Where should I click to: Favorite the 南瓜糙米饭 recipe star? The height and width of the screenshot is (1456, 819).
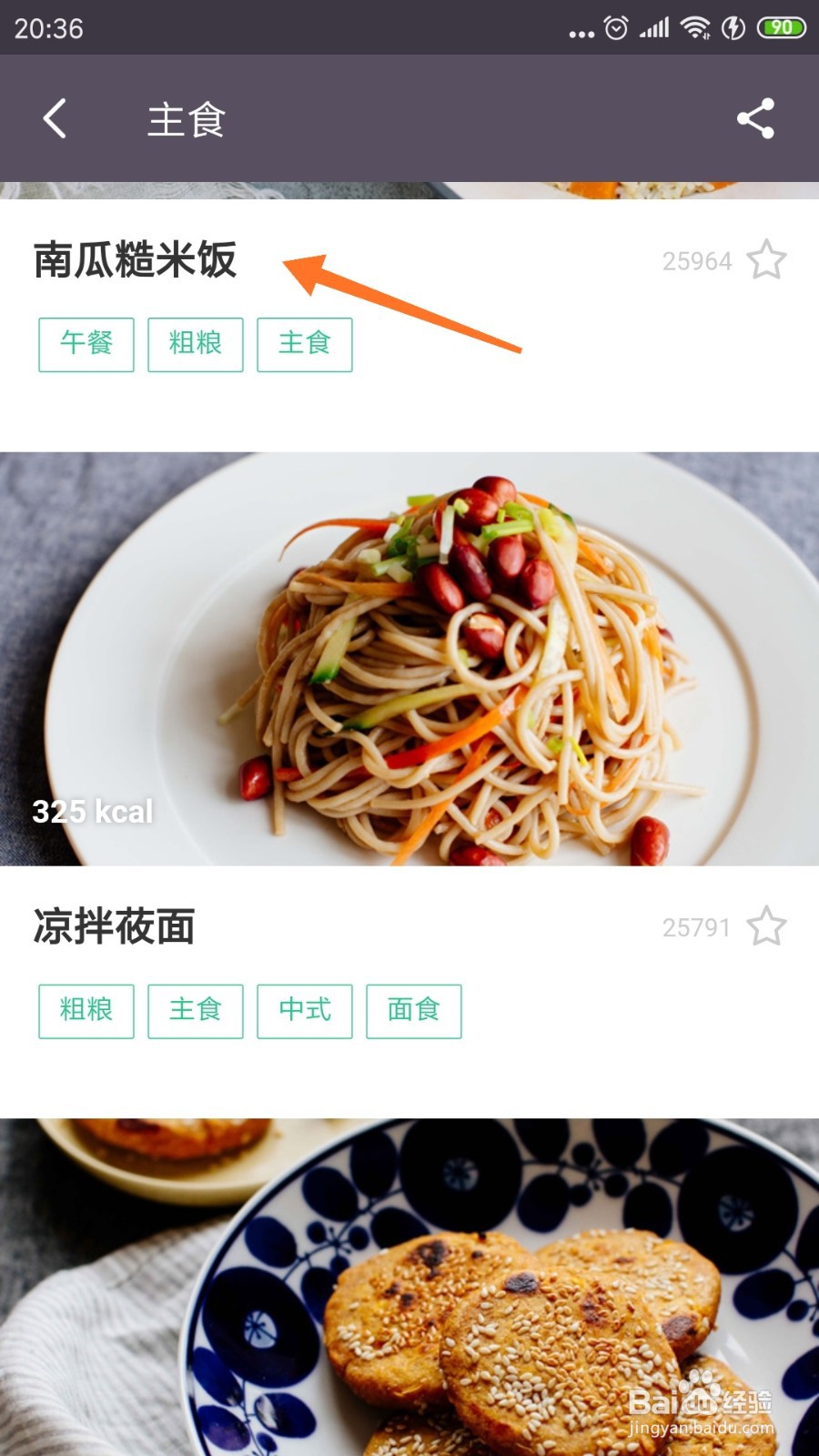767,262
